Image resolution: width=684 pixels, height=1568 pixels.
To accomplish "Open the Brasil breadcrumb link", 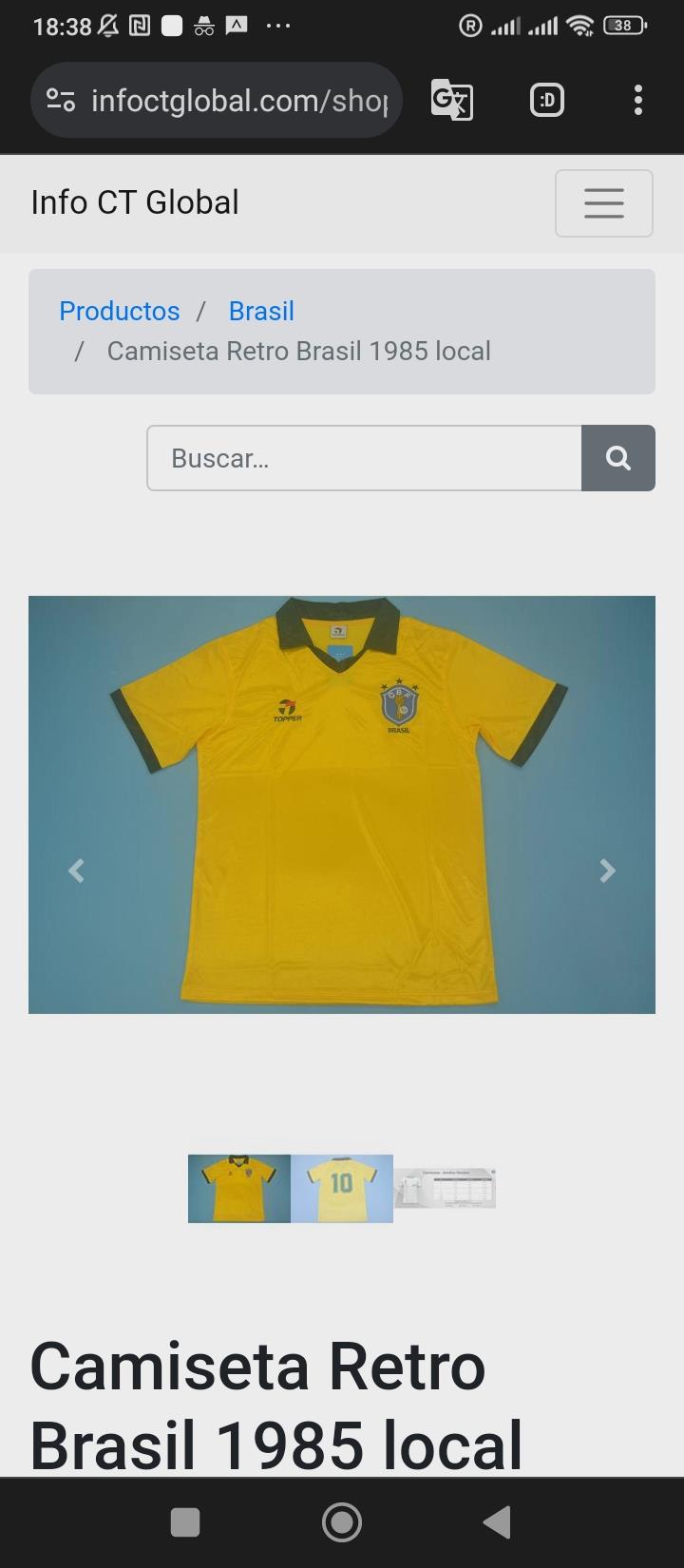I will 261,311.
